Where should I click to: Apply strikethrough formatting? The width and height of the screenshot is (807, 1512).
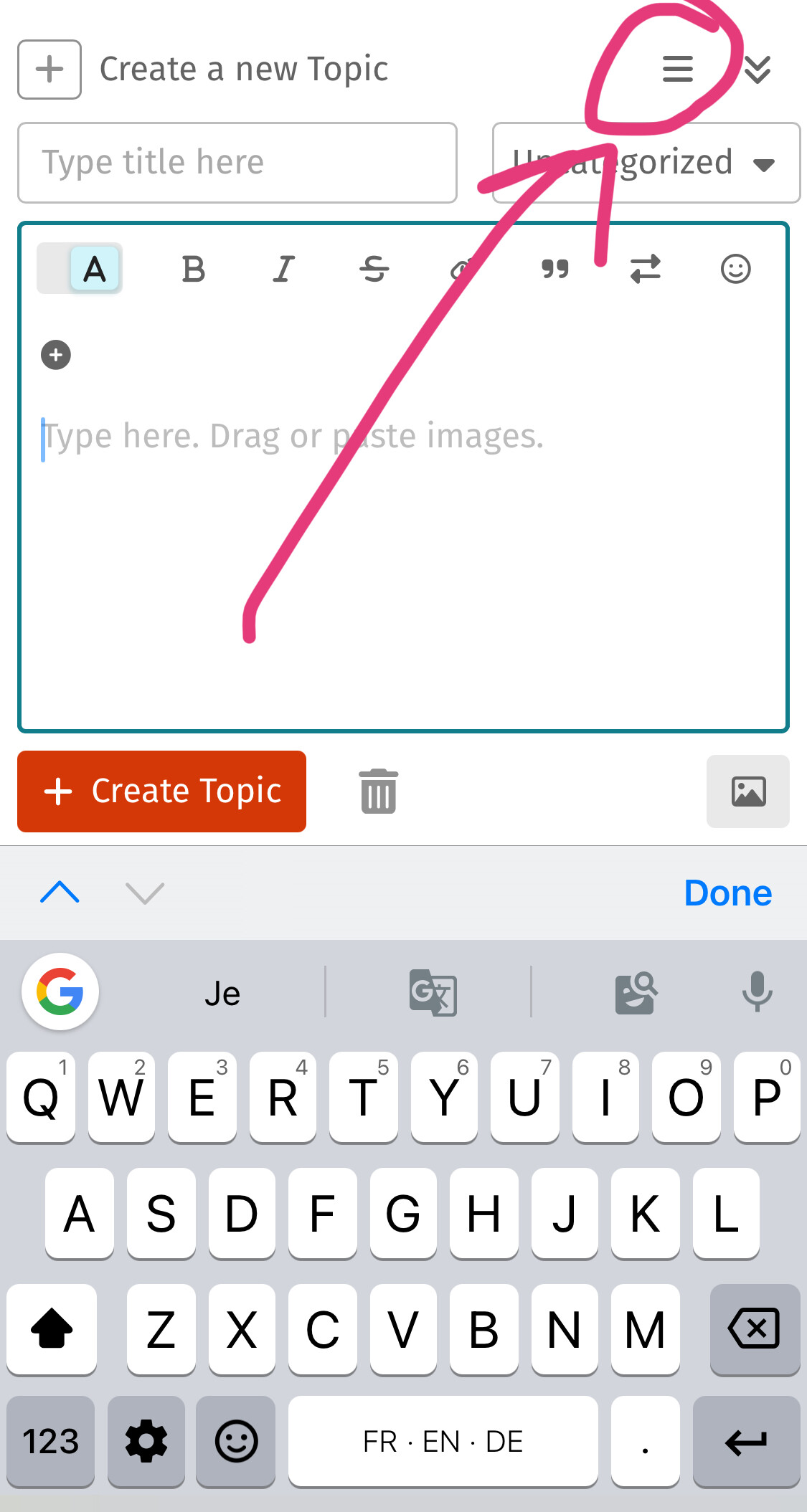pyautogui.click(x=374, y=270)
